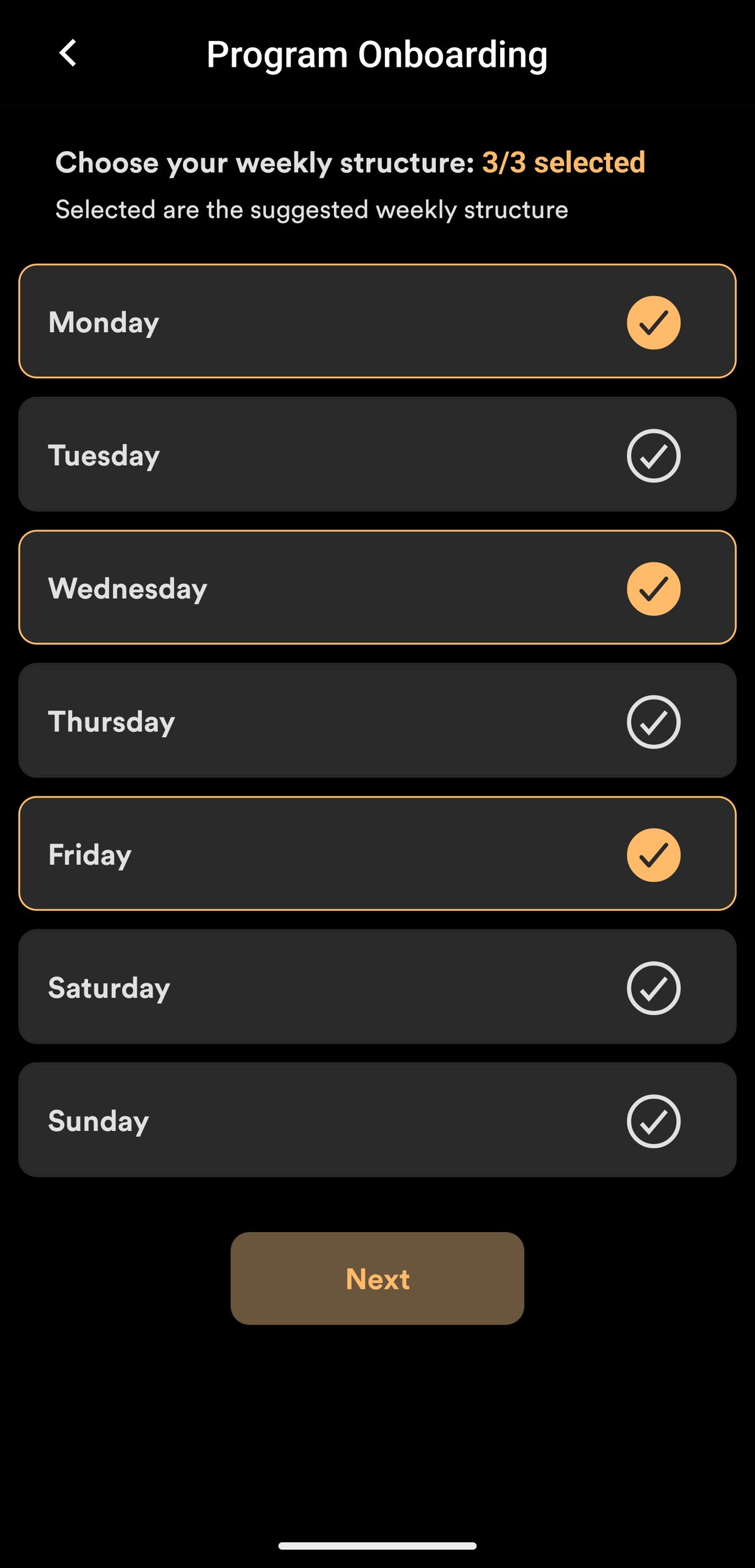
Task: Select Tuesday as a training day
Action: tap(377, 454)
